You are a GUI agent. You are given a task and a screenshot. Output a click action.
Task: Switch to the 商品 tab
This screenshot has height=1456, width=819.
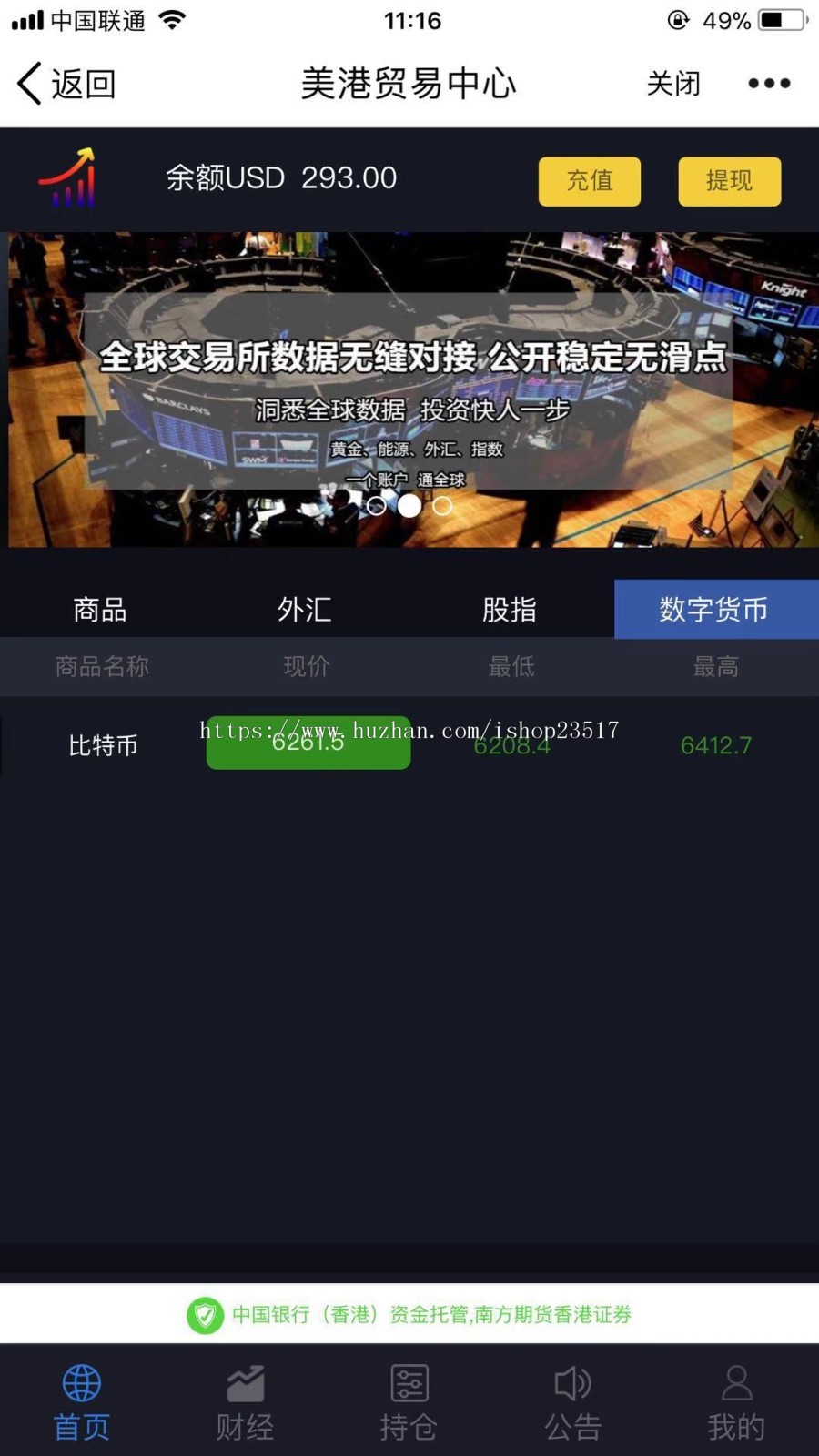(100, 609)
